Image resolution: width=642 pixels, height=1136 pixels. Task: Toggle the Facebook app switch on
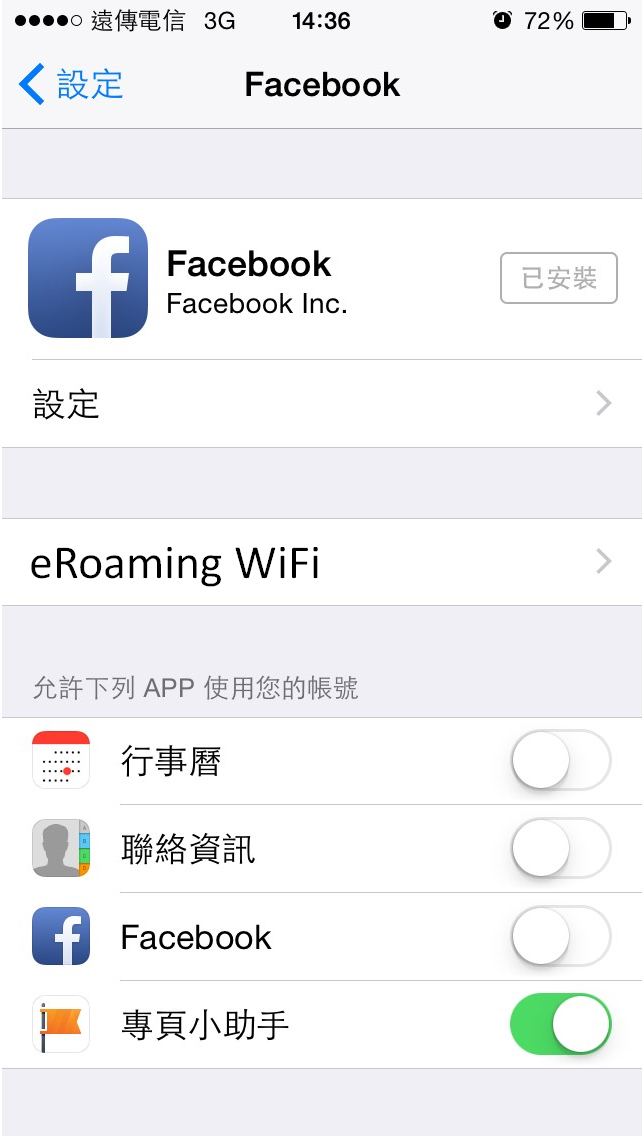tap(560, 937)
